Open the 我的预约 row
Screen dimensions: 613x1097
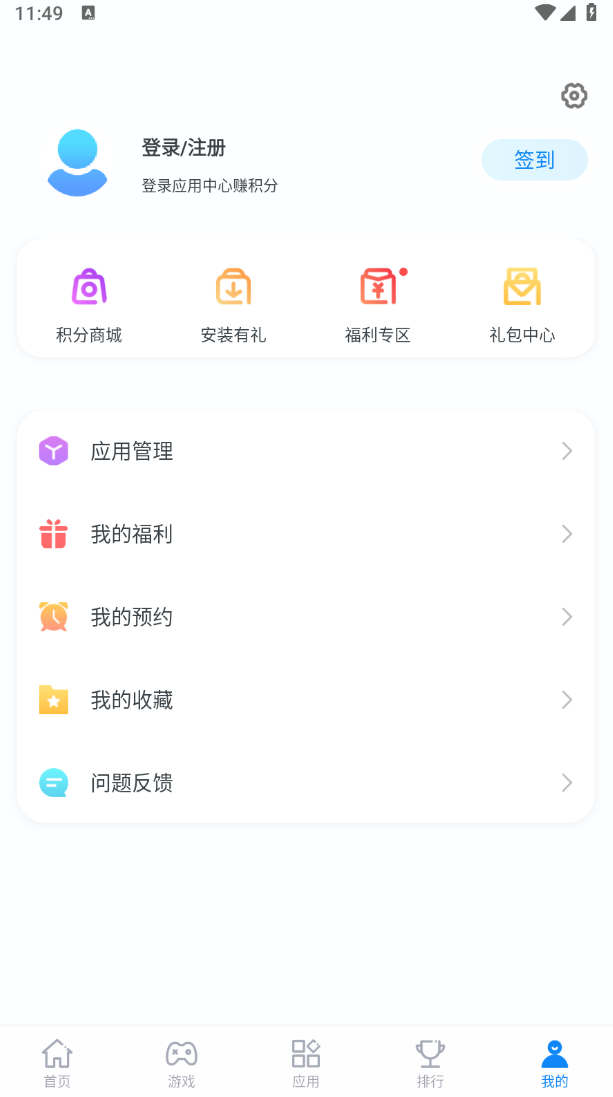[x=306, y=617]
